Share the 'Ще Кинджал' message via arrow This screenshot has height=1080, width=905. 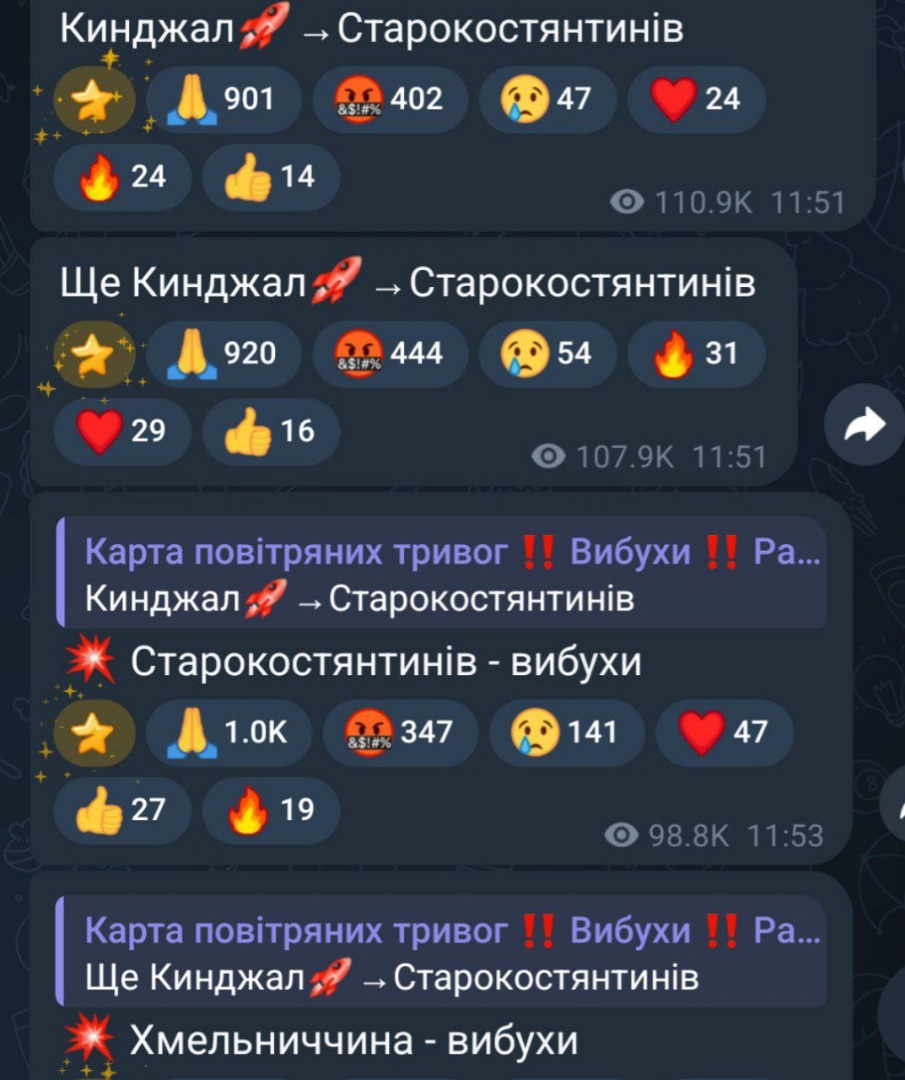pyautogui.click(x=864, y=426)
